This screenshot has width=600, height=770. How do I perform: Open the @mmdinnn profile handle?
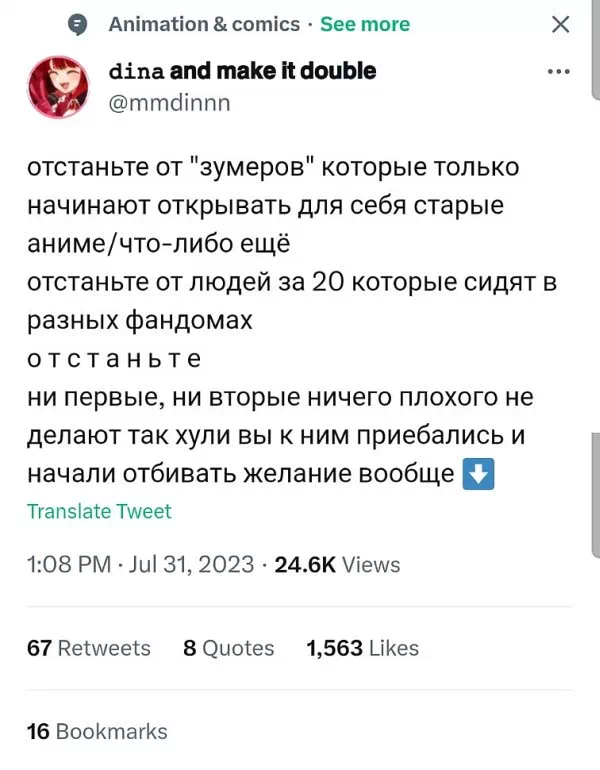(x=167, y=101)
